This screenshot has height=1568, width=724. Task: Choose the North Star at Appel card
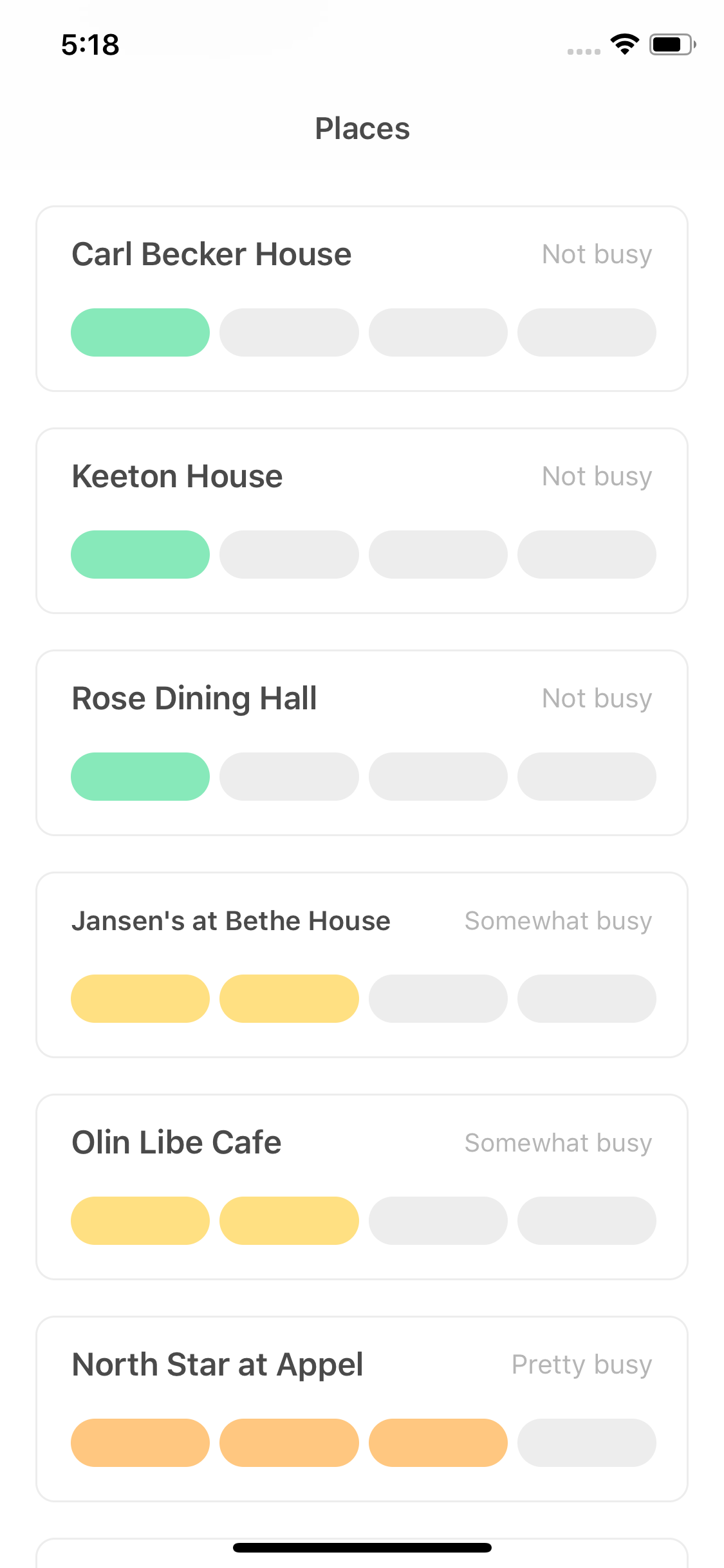[362, 1409]
